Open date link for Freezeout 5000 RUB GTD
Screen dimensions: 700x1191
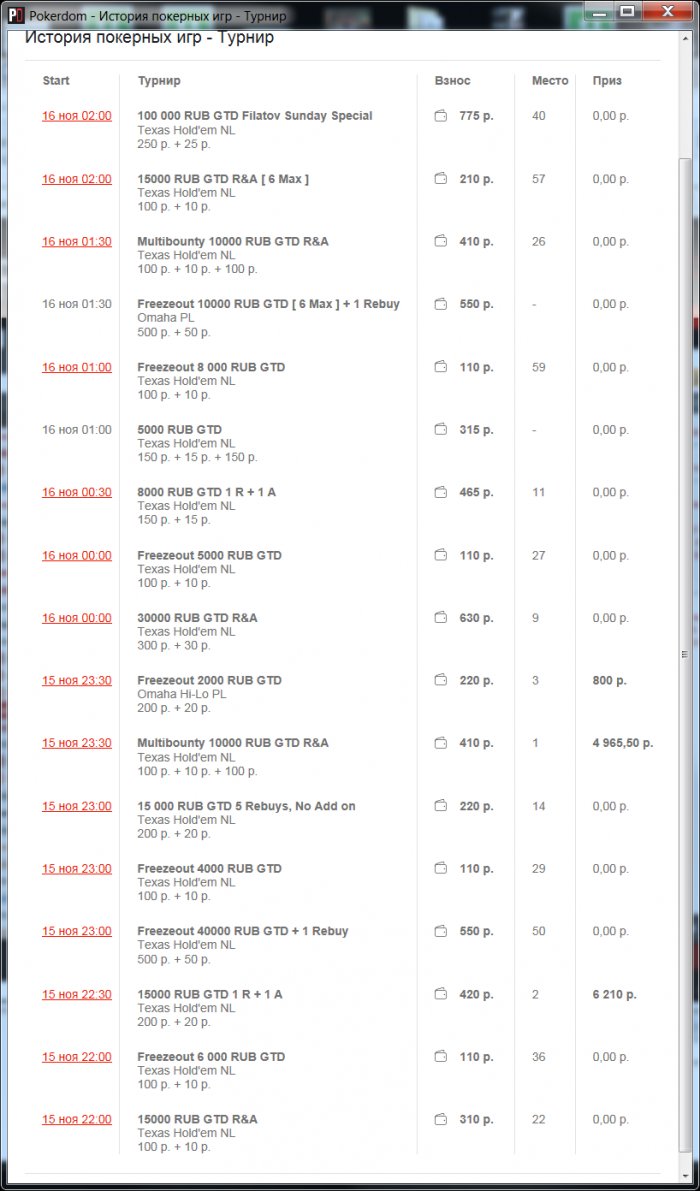pos(77,556)
